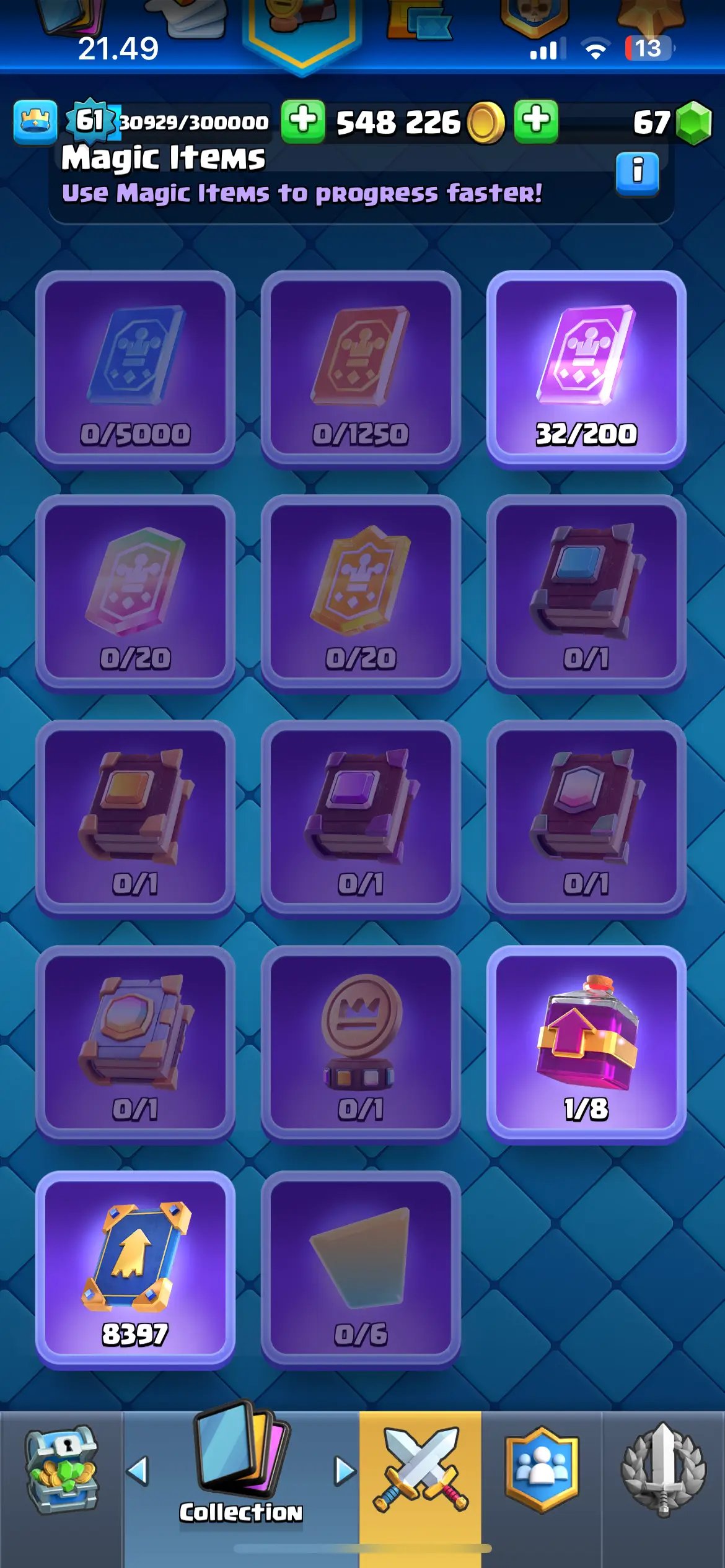725x1568 pixels.
Task: Switch to the Shop chest tab
Action: click(x=61, y=1471)
